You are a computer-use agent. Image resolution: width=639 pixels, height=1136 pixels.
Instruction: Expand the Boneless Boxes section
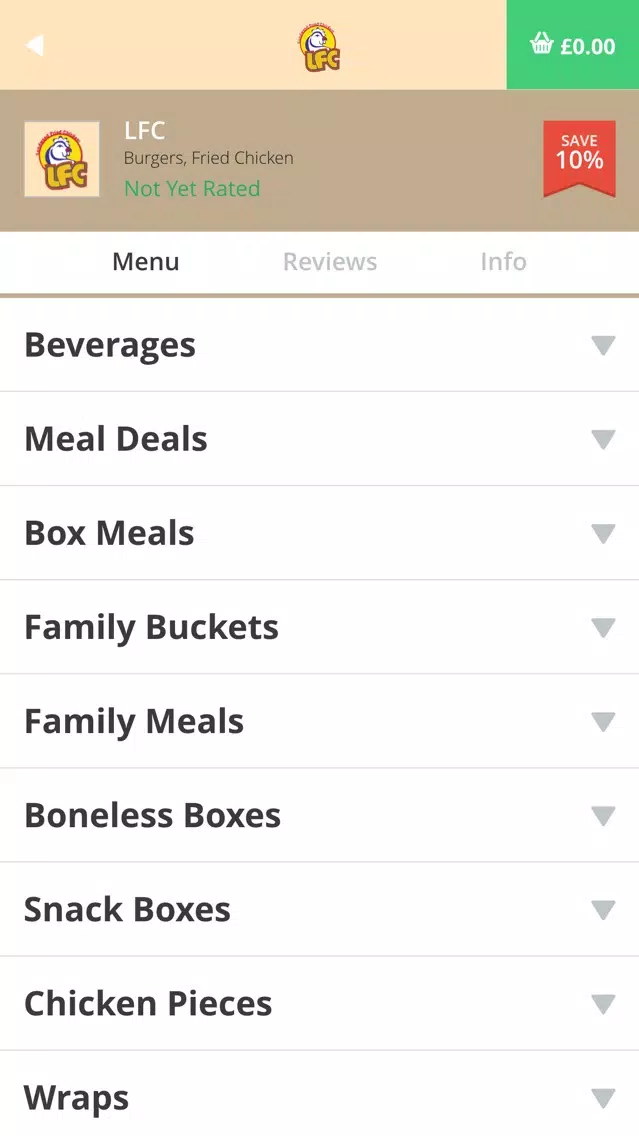320,816
